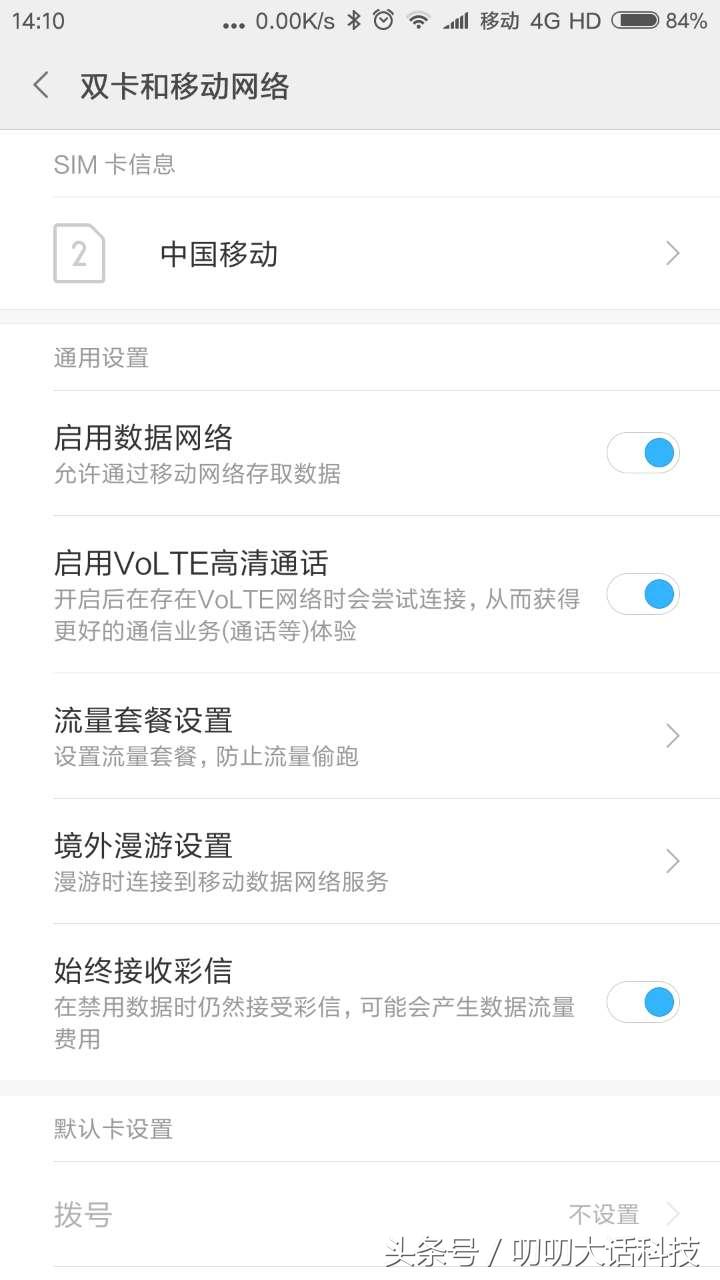Expand 流量套餐设置 data plan settings
Viewport: 720px width, 1280px height.
(360, 735)
